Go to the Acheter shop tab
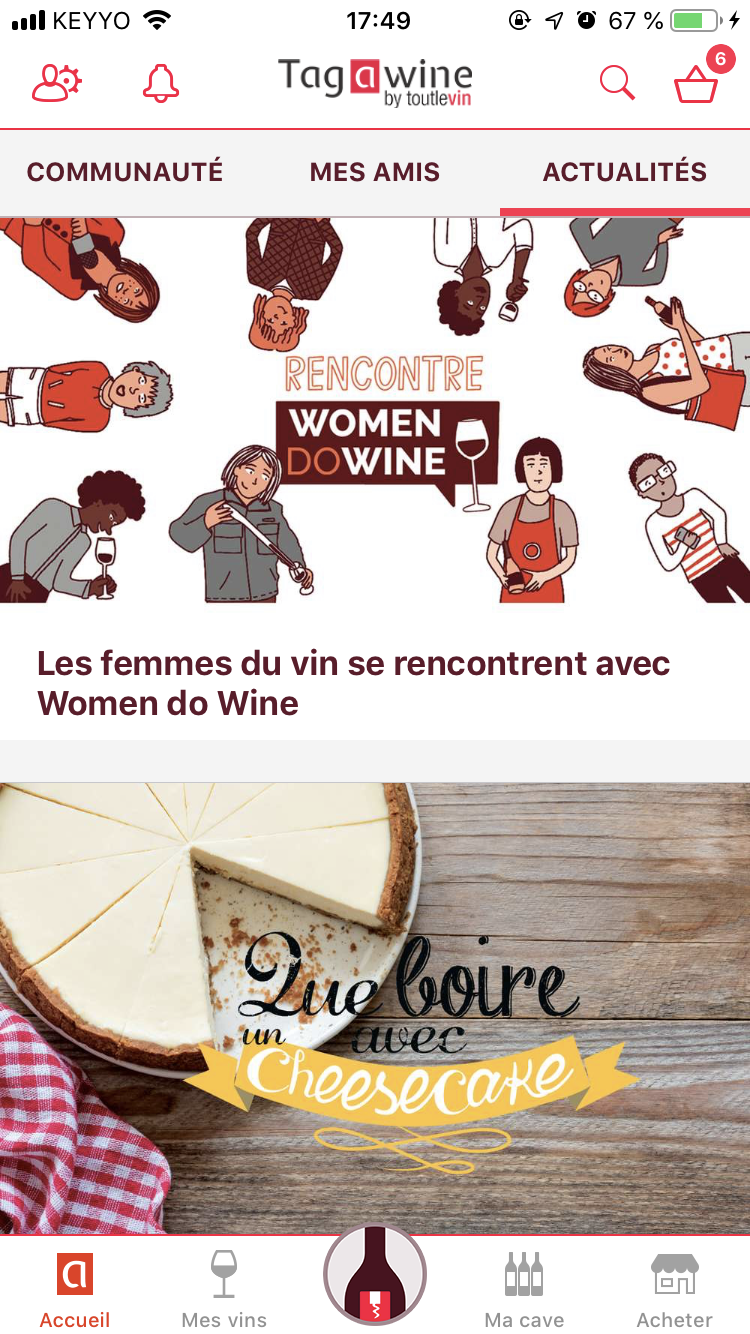The image size is (750, 1334). coord(675,1290)
